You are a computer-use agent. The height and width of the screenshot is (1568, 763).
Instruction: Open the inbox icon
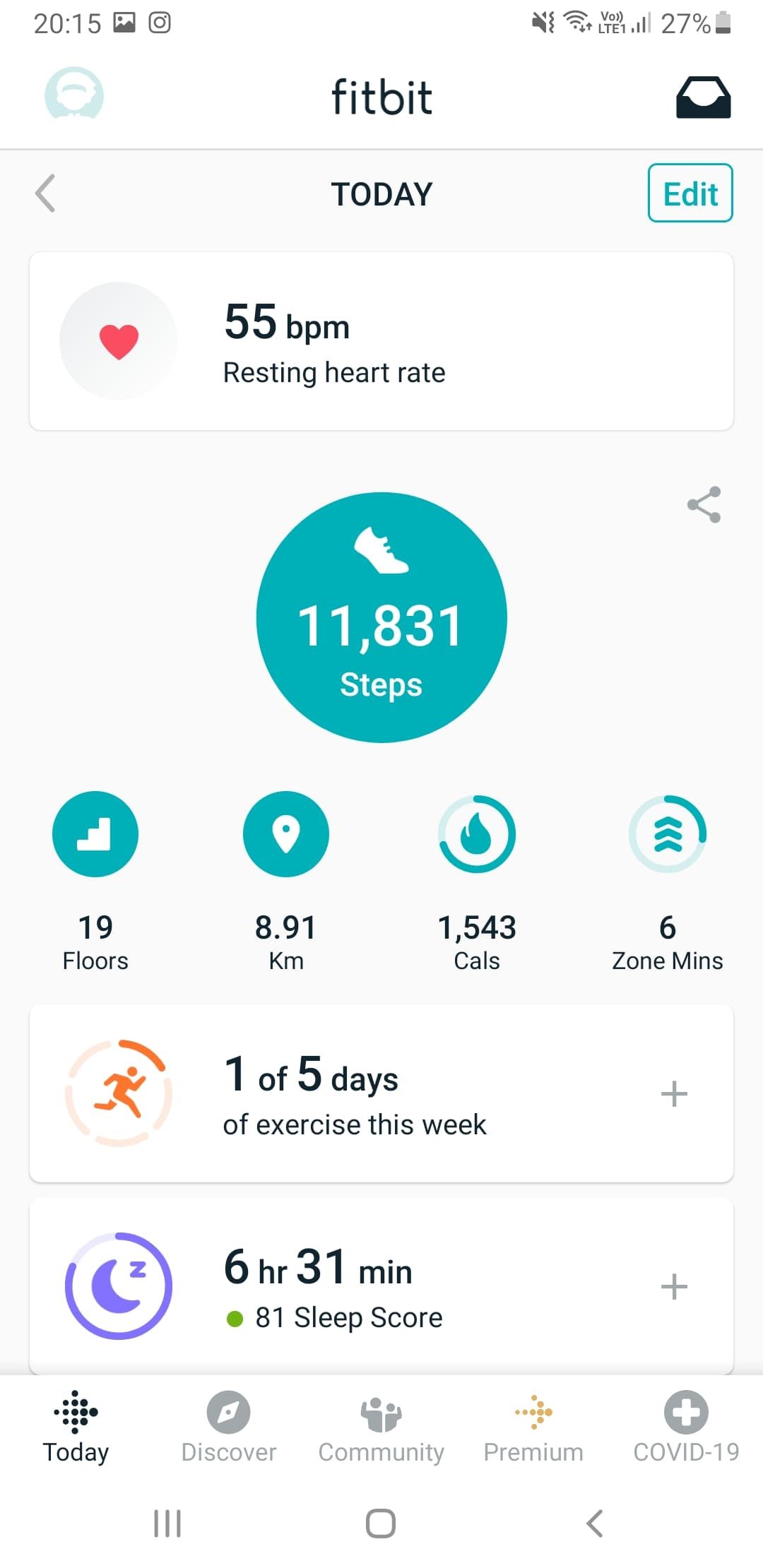[703, 97]
